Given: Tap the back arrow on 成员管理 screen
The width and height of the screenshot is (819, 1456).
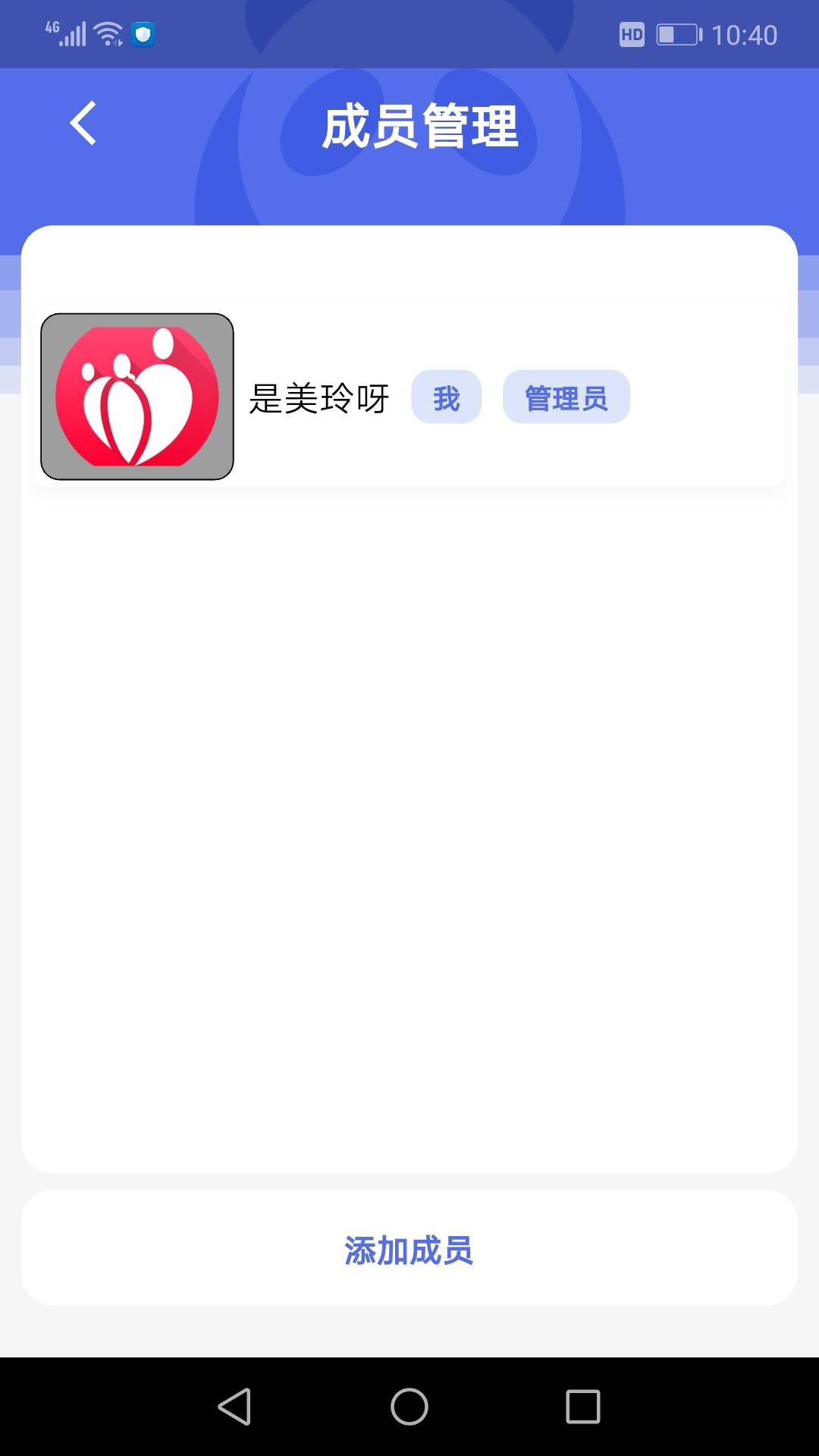Looking at the screenshot, I should [83, 124].
